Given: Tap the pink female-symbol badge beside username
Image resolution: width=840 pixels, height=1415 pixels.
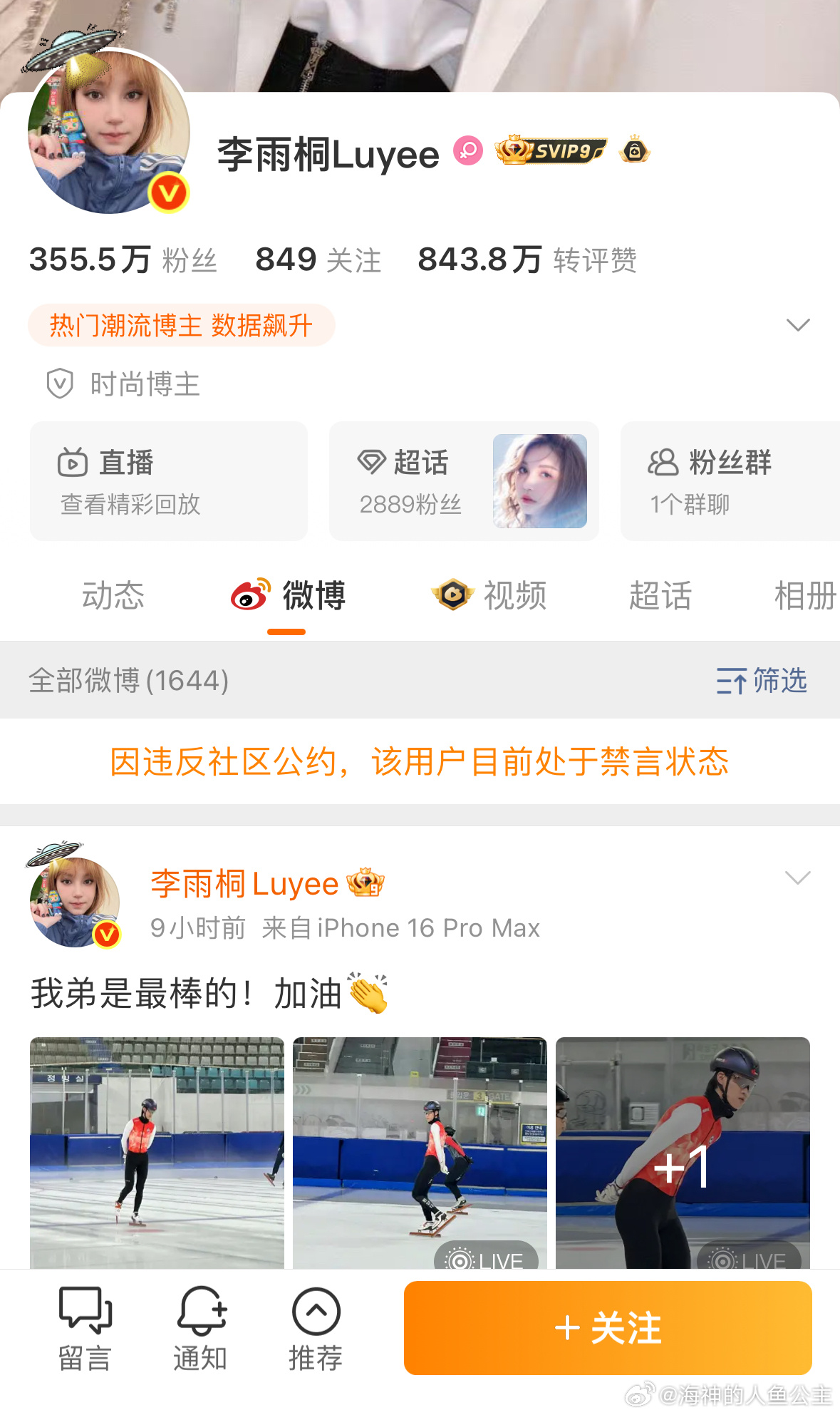Looking at the screenshot, I should click(x=467, y=151).
